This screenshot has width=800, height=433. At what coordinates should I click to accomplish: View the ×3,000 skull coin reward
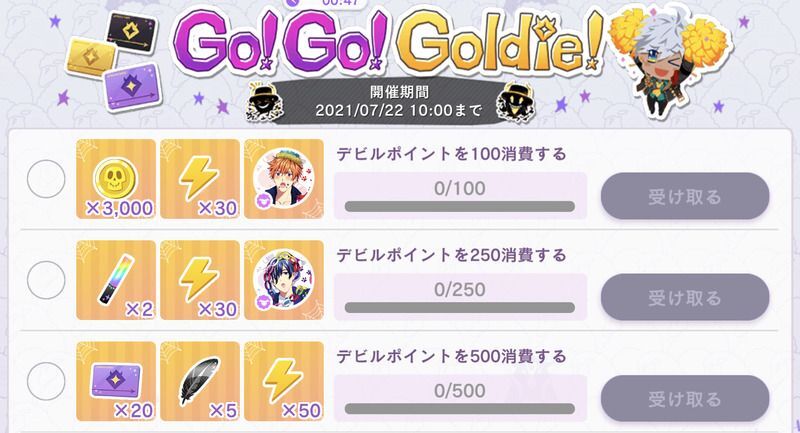coord(115,179)
